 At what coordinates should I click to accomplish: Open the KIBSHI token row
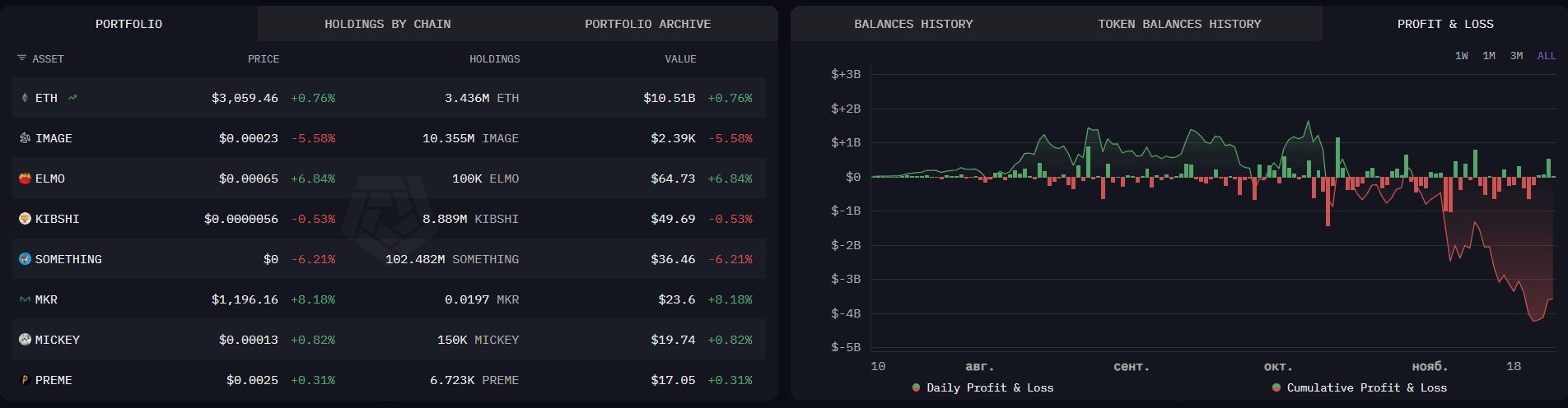tap(57, 219)
